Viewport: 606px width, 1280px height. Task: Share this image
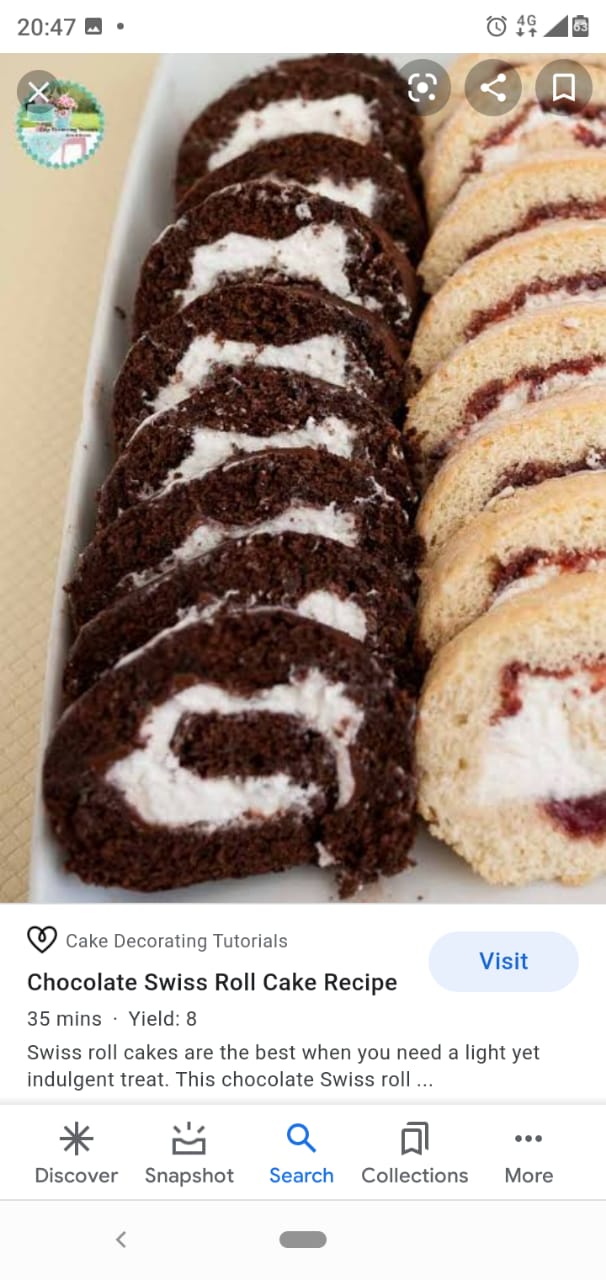(x=493, y=88)
